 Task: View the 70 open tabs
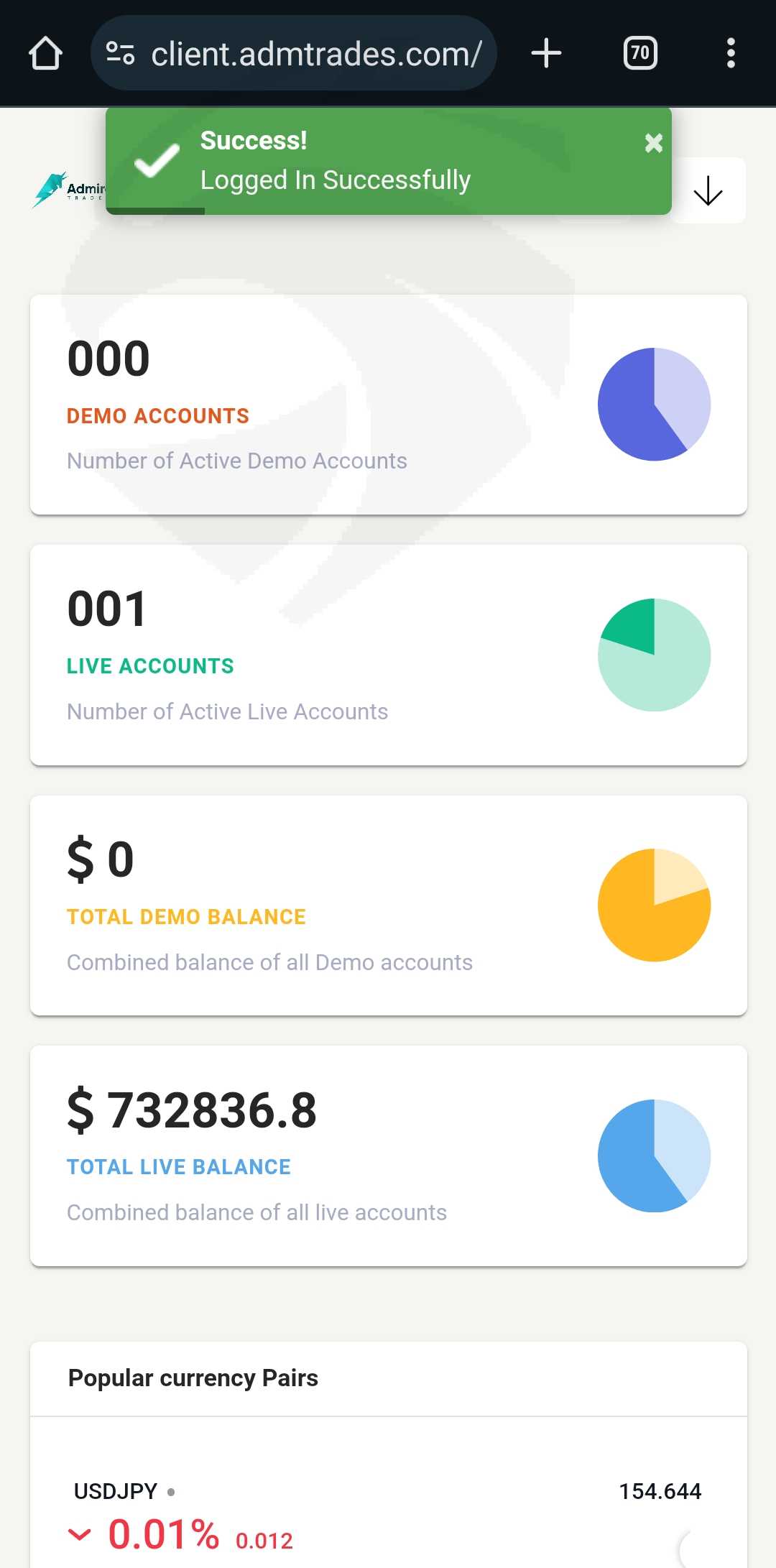(640, 53)
